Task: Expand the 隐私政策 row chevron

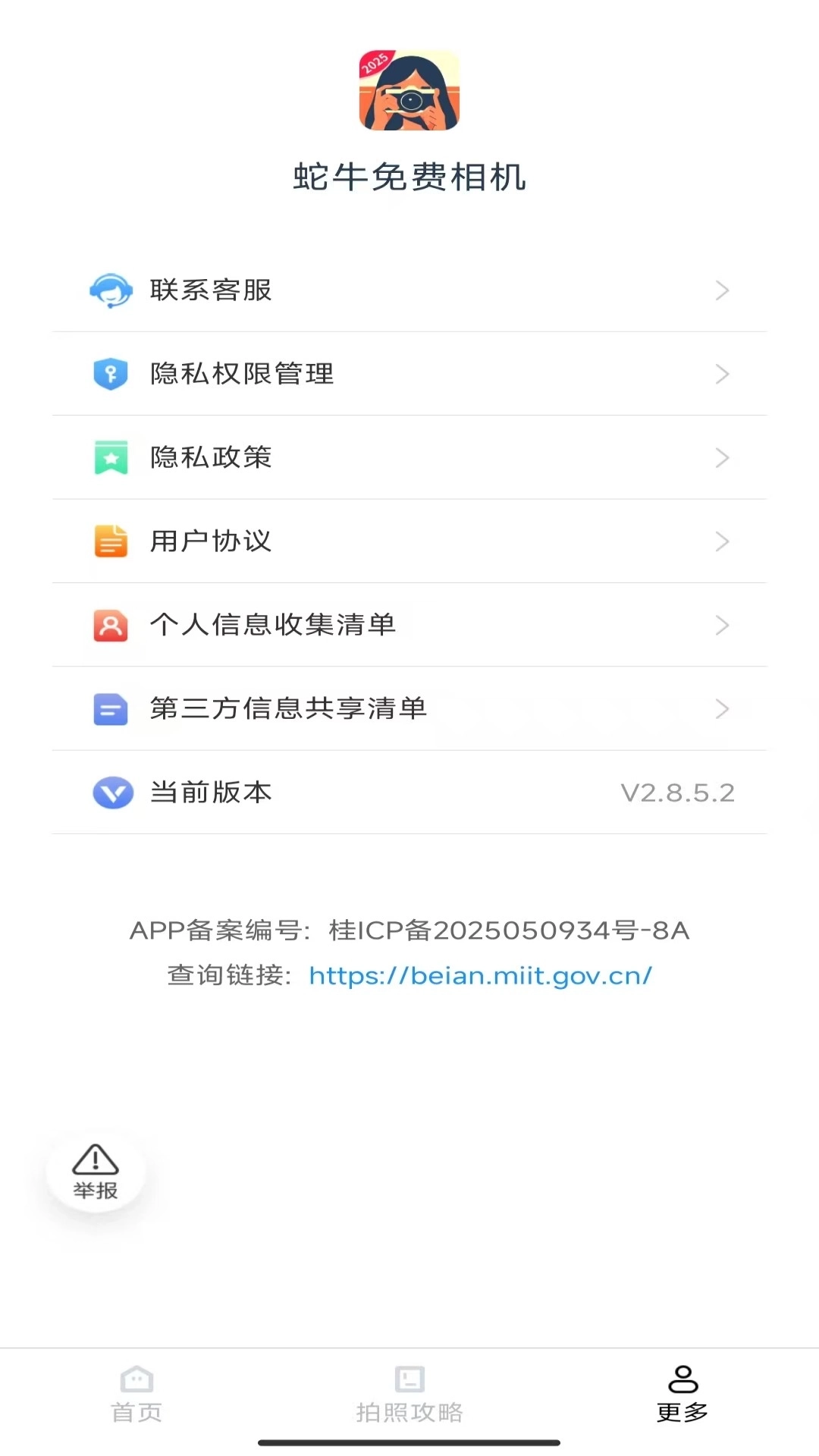Action: pos(723,457)
